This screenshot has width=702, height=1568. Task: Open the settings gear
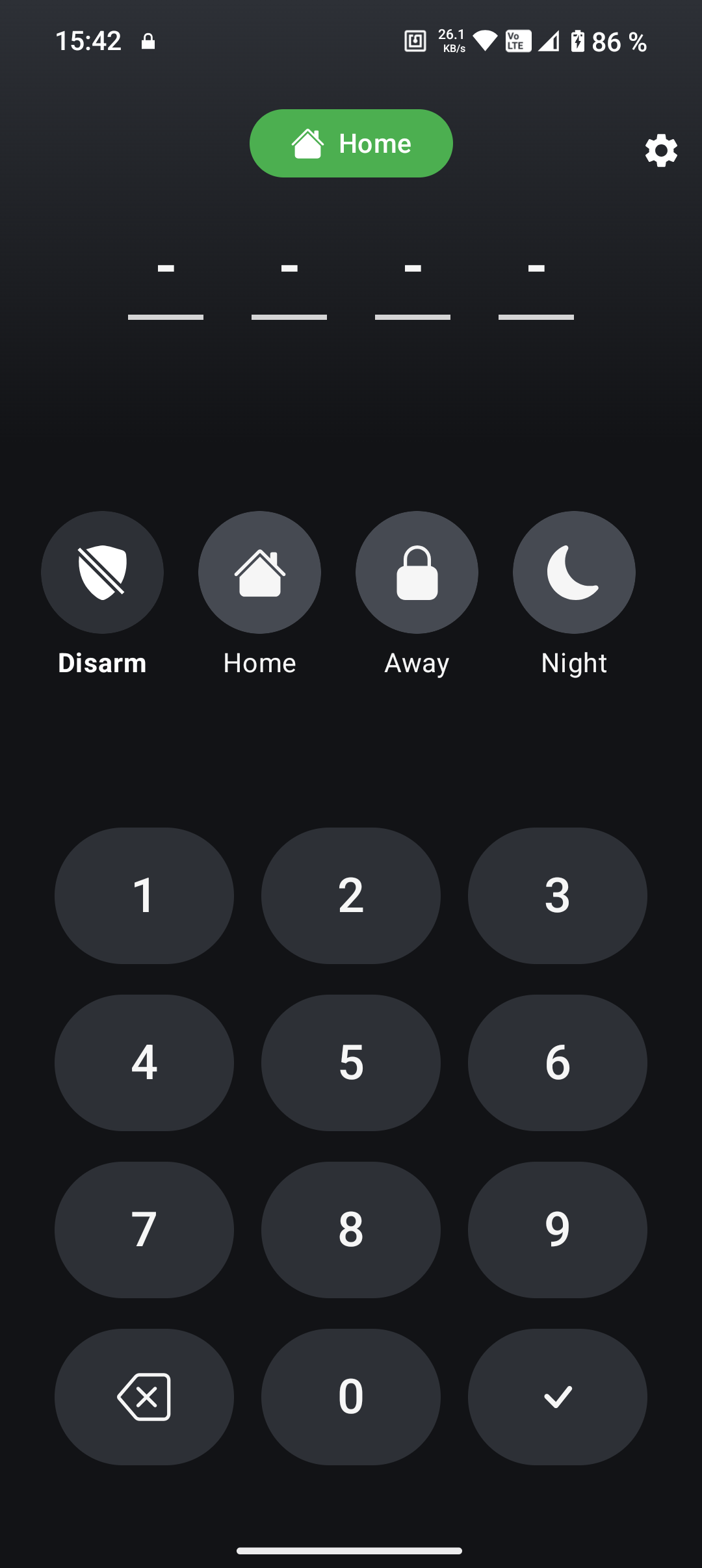point(661,151)
